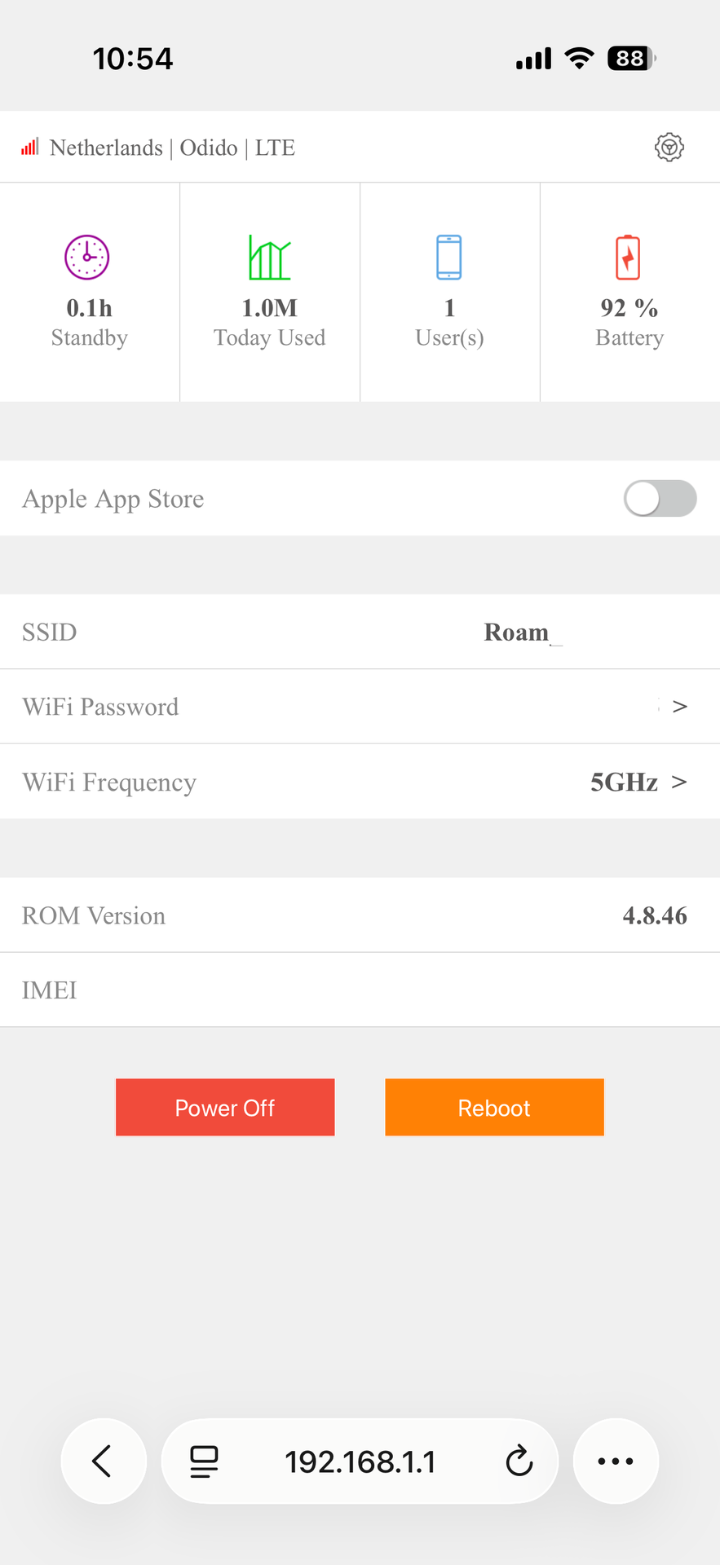Tap the Power Off button
Image resolution: width=720 pixels, height=1565 pixels.
(x=225, y=1107)
